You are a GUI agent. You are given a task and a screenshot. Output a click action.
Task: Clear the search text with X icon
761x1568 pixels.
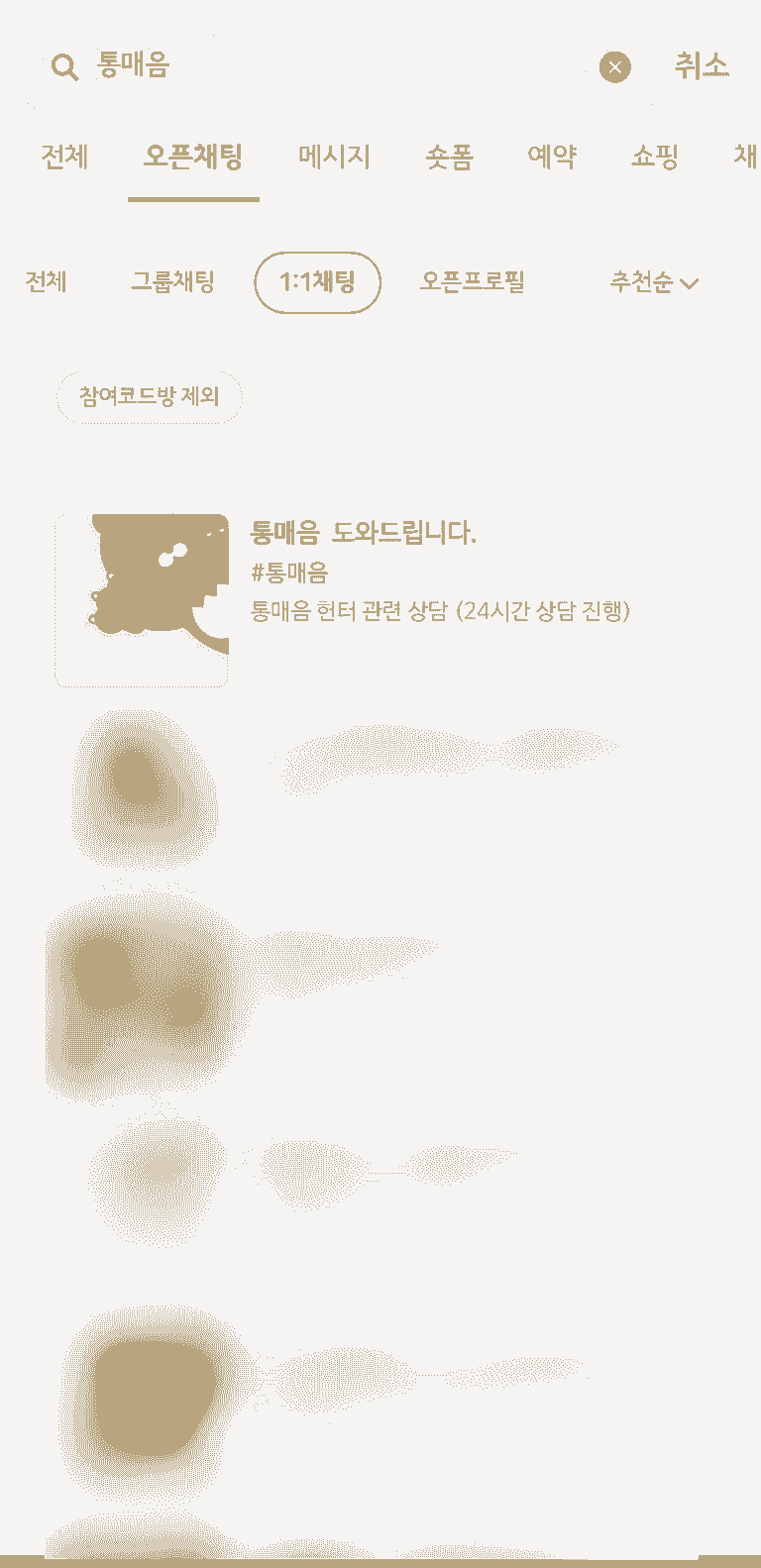(x=614, y=67)
